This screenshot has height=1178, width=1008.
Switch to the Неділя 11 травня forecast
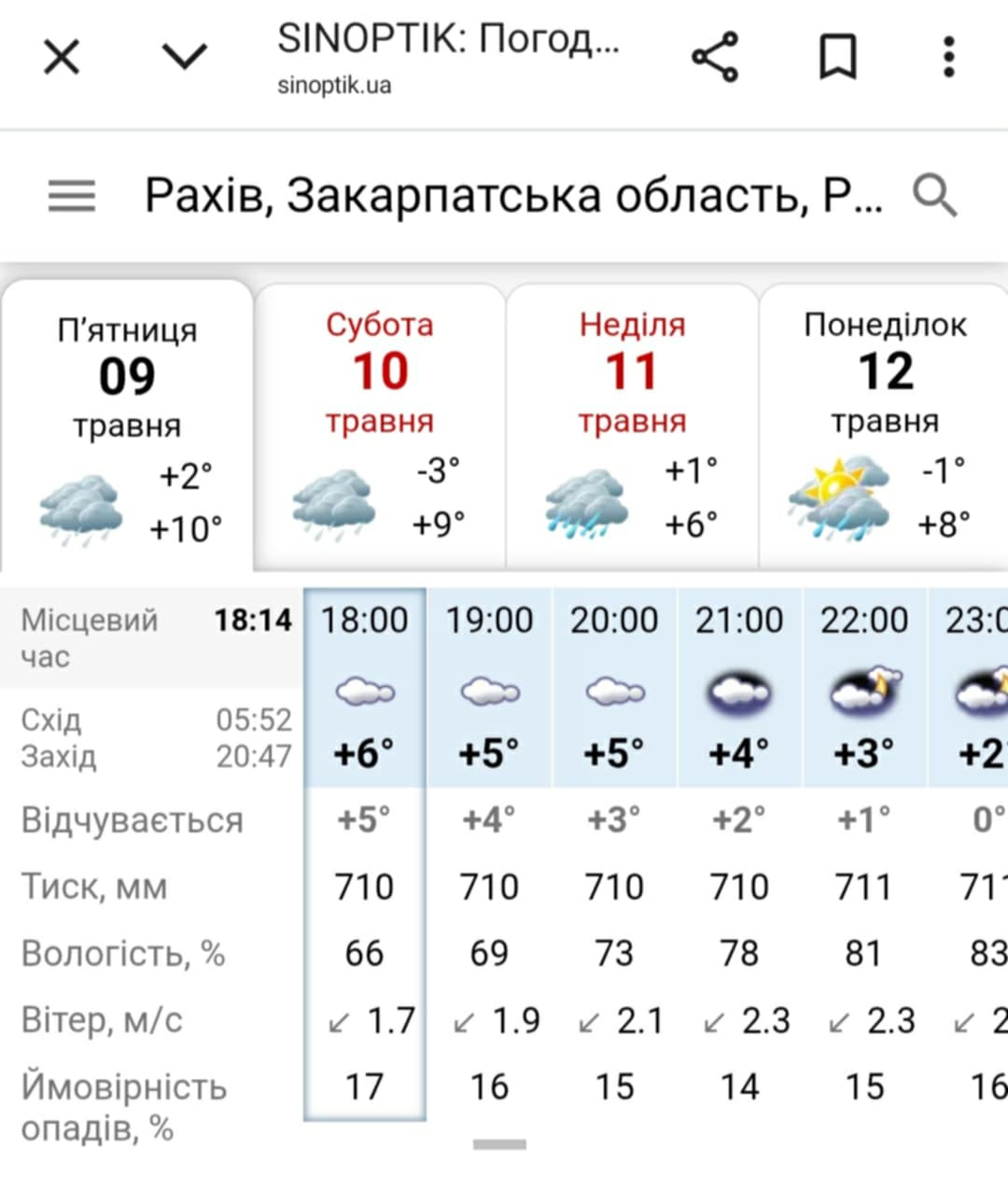pos(632,425)
